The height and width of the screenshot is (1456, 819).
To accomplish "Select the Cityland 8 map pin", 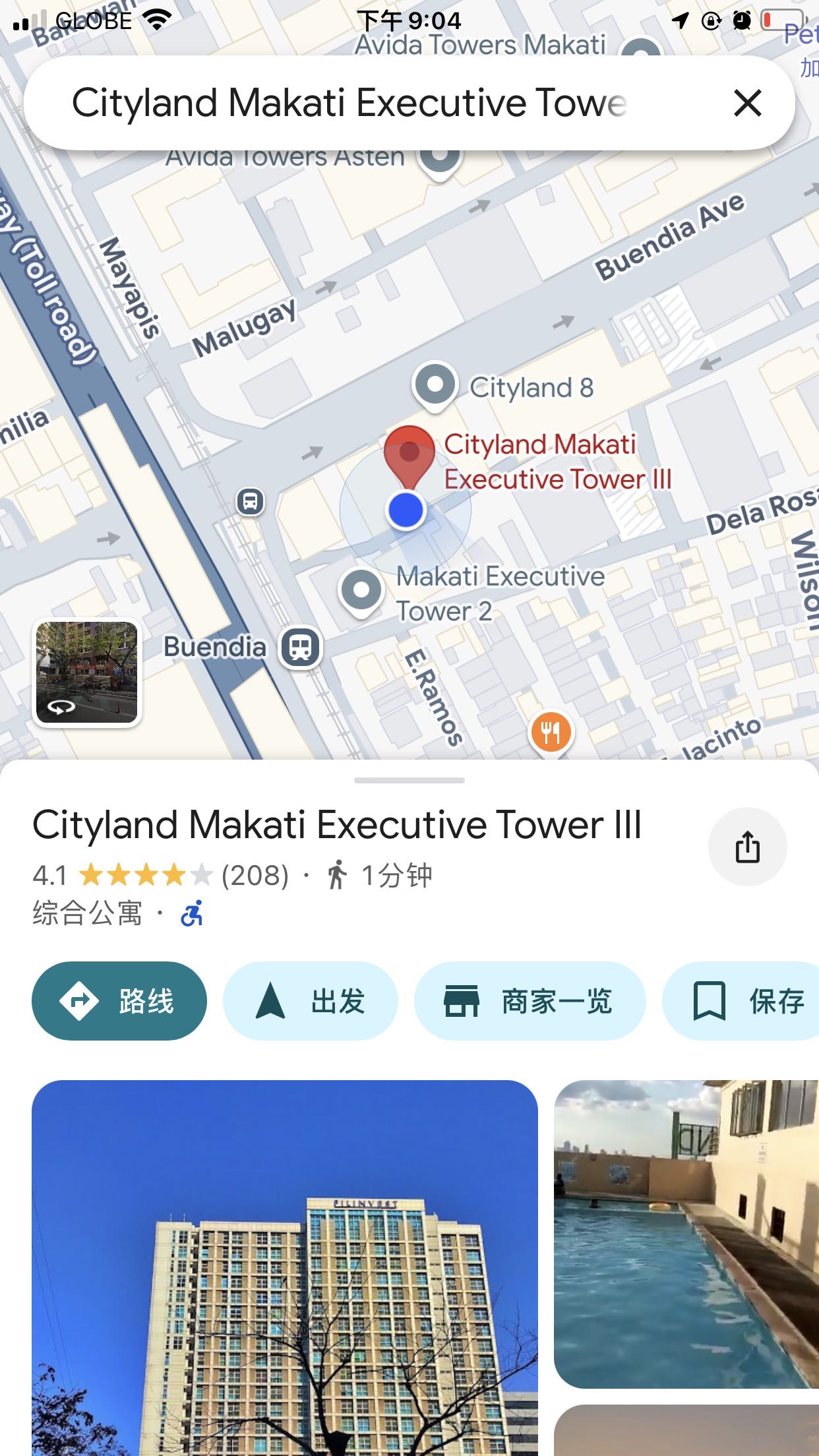I will (x=435, y=384).
